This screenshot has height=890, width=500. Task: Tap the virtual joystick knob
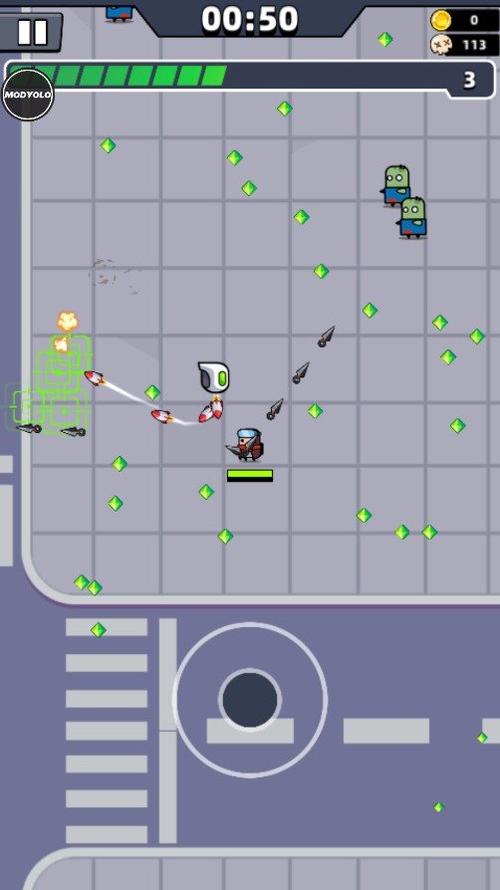(250, 699)
